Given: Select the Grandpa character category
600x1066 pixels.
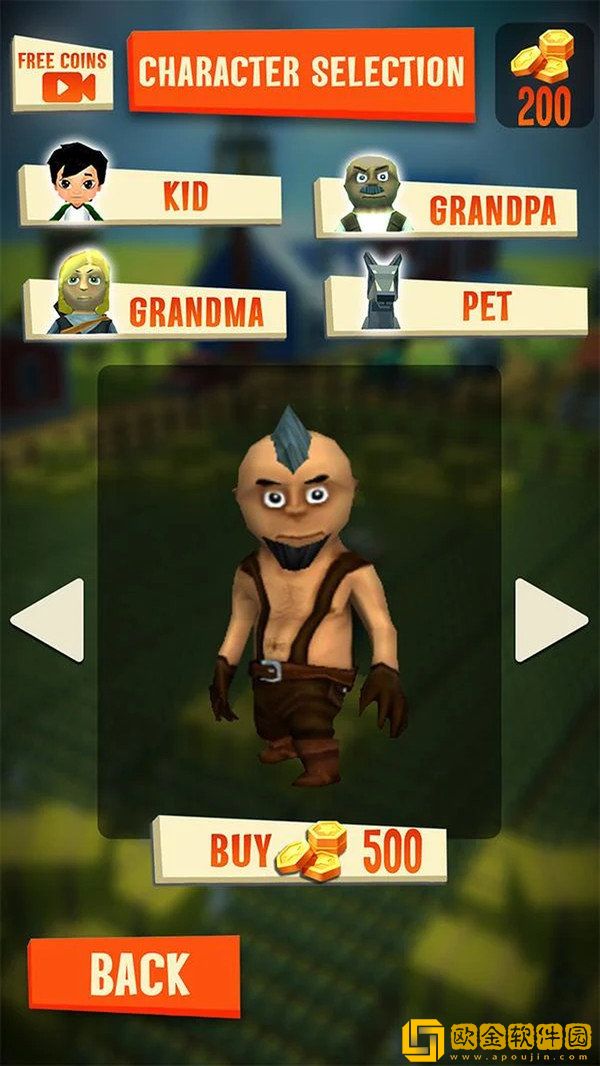Looking at the screenshot, I should (448, 207).
